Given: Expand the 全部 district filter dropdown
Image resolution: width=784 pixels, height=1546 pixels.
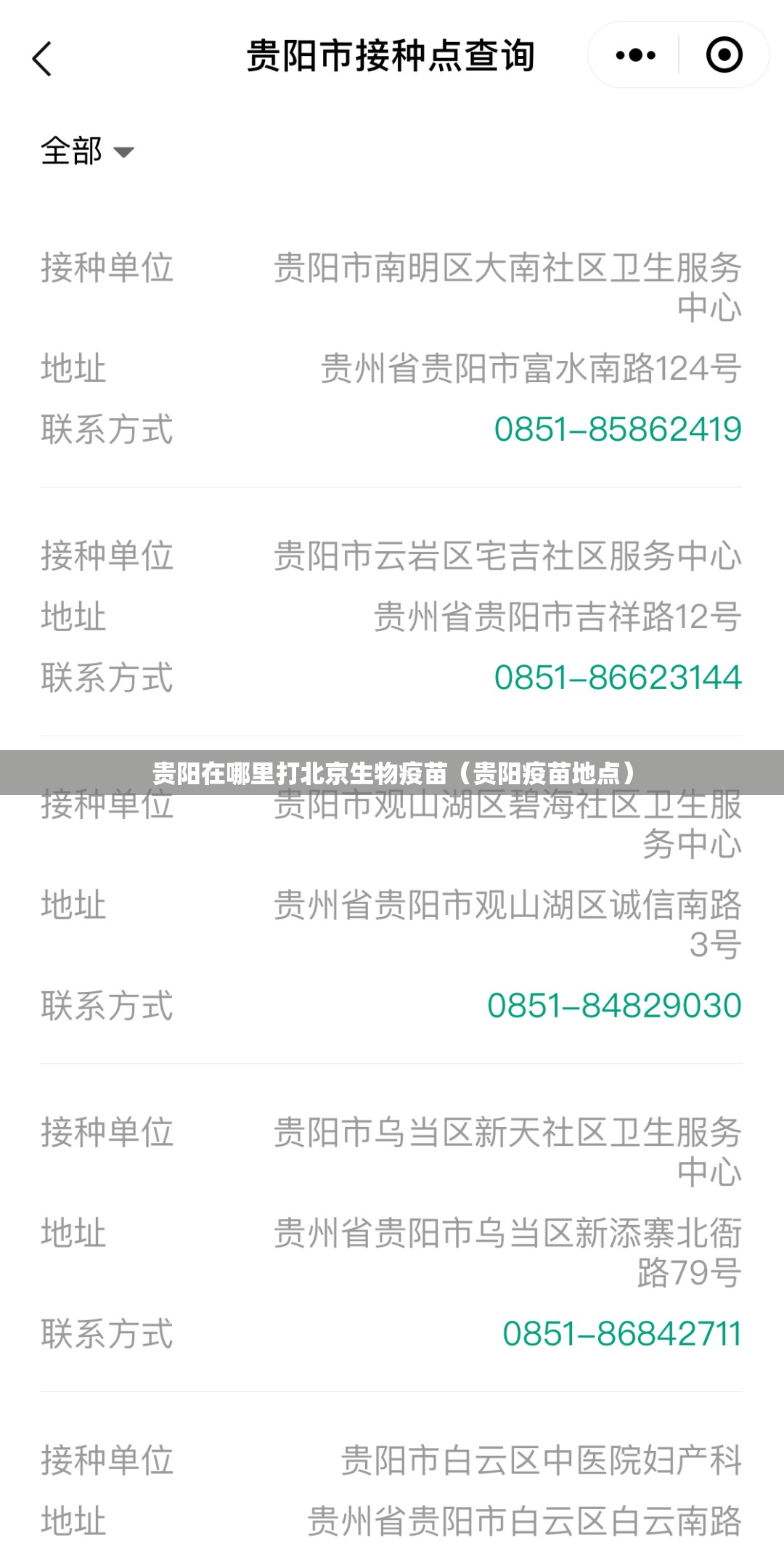Looking at the screenshot, I should tap(87, 151).
